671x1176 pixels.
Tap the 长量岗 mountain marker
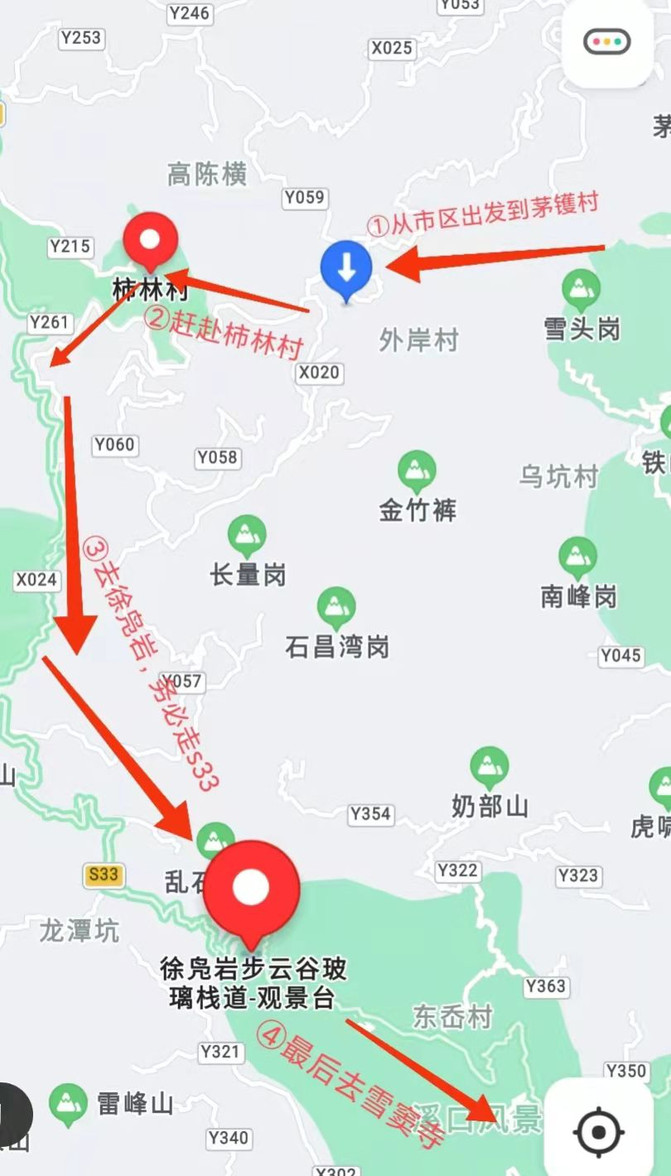[x=246, y=535]
